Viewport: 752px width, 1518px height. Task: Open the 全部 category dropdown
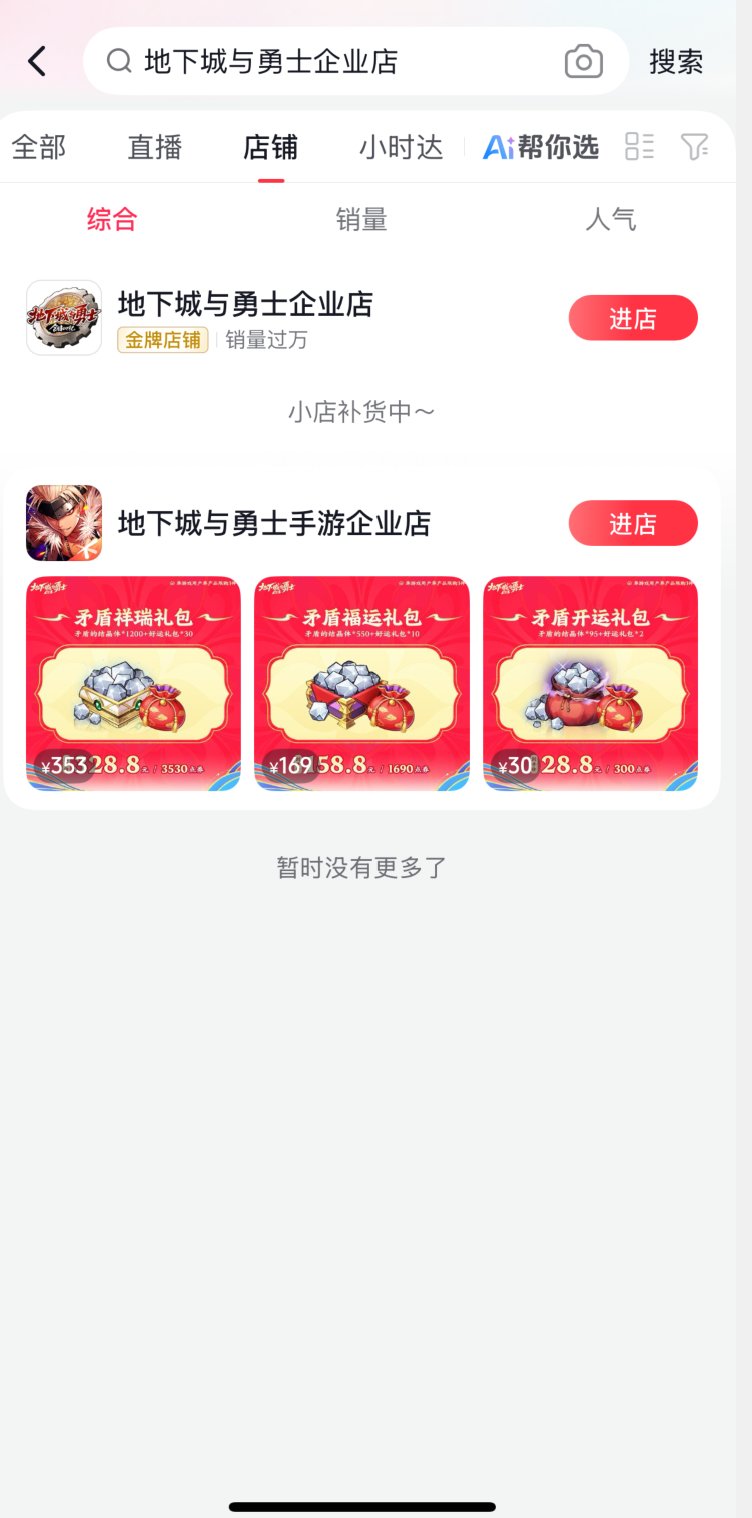[x=38, y=147]
